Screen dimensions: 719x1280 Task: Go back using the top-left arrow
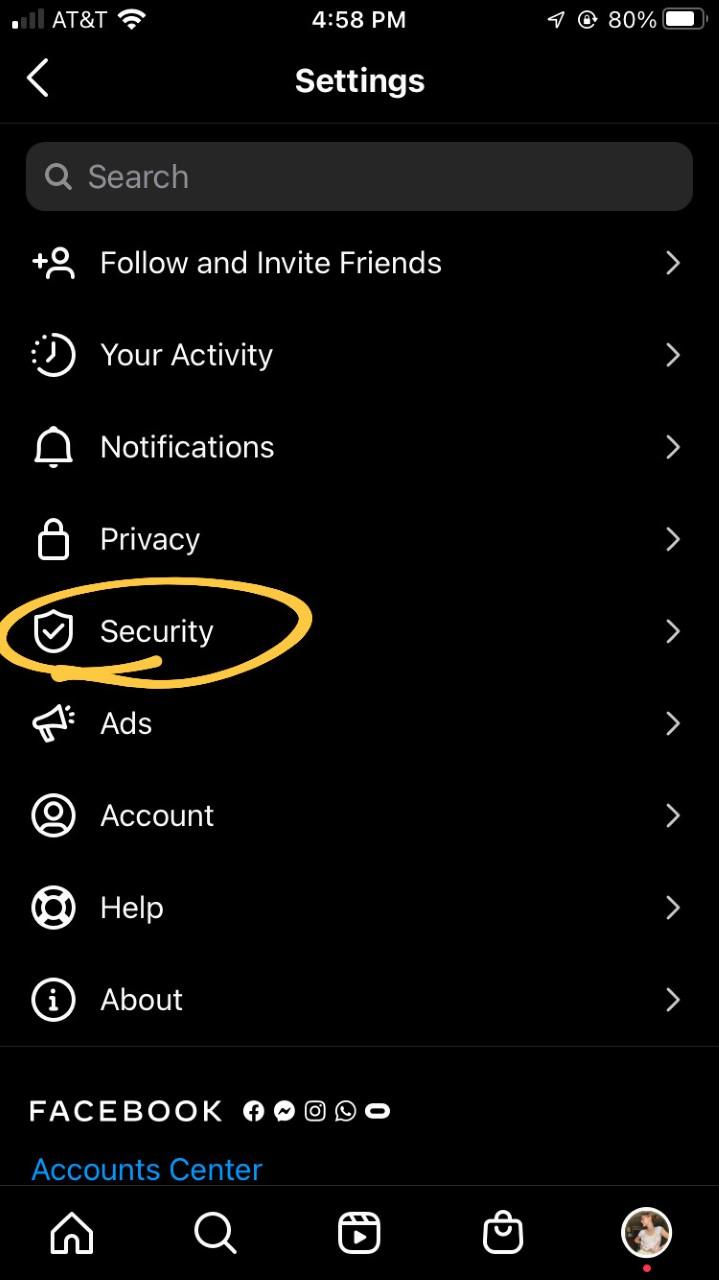click(38, 78)
